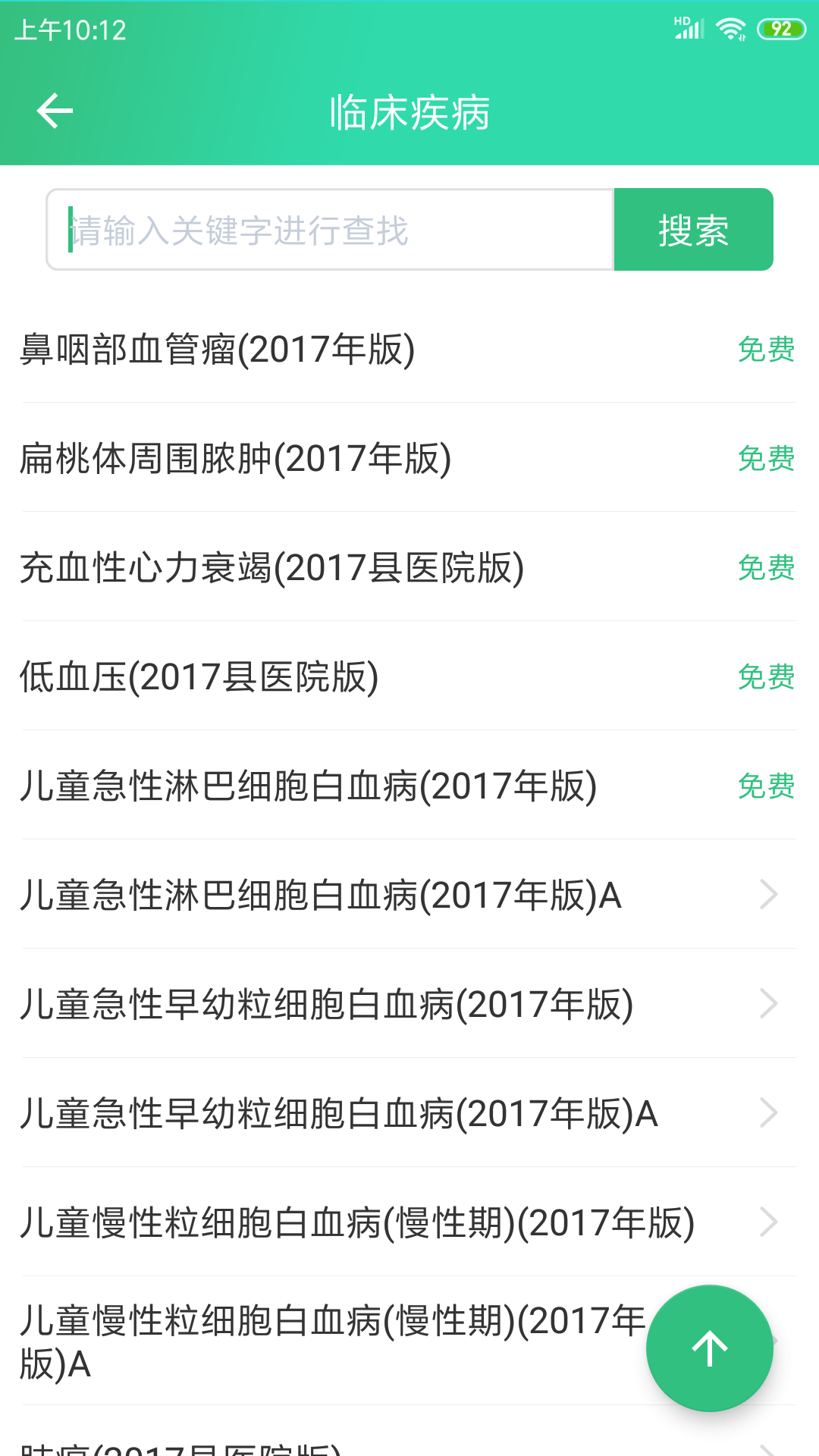
Task: Tap the keyword search input field
Action: coord(330,229)
